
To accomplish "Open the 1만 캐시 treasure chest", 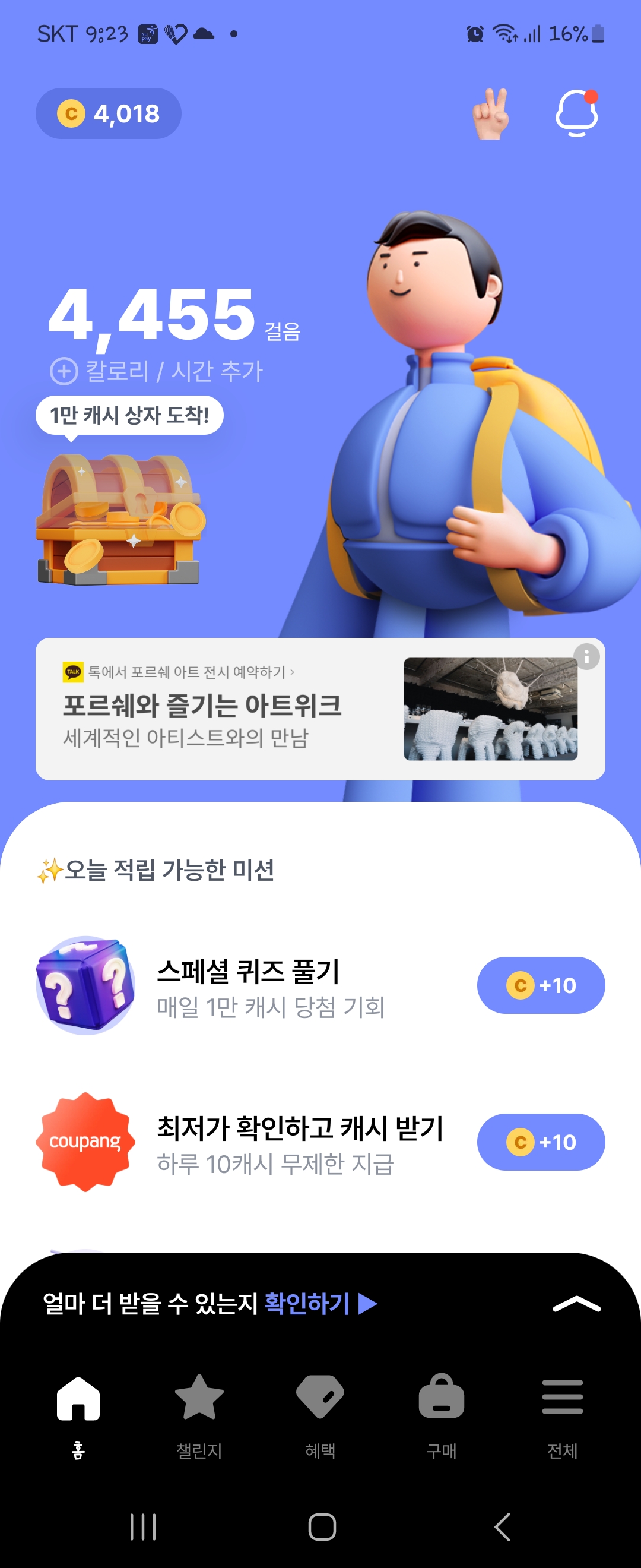I will [x=120, y=519].
